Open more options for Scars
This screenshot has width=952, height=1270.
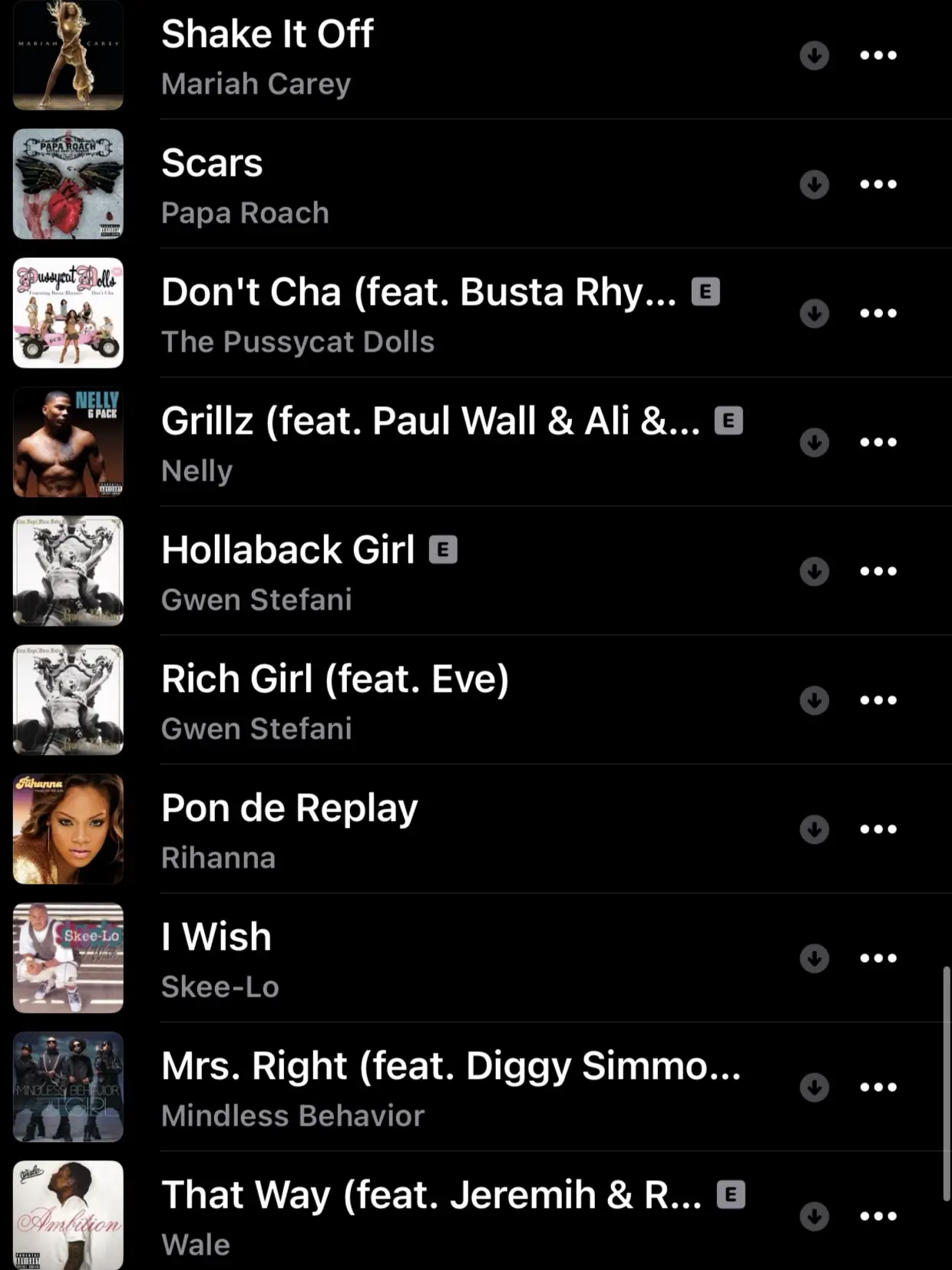(x=878, y=184)
